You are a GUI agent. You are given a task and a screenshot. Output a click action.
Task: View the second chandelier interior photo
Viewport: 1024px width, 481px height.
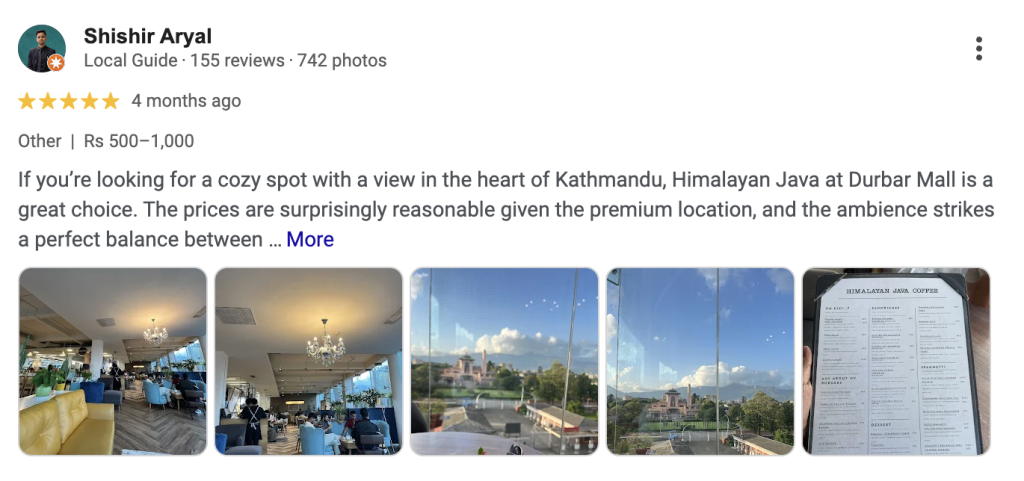coord(308,361)
